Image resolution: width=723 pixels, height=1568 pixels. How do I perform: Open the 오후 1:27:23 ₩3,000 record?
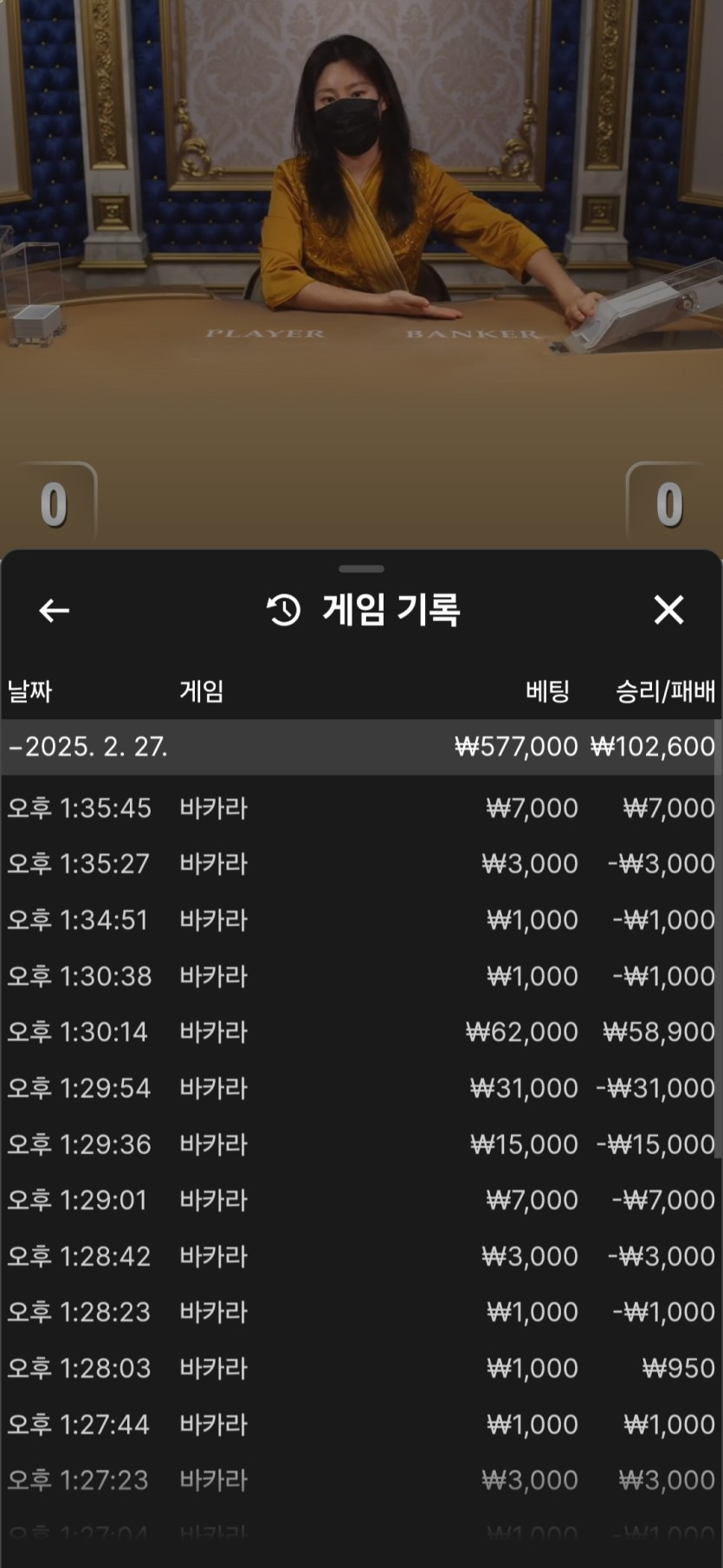coord(361,1481)
